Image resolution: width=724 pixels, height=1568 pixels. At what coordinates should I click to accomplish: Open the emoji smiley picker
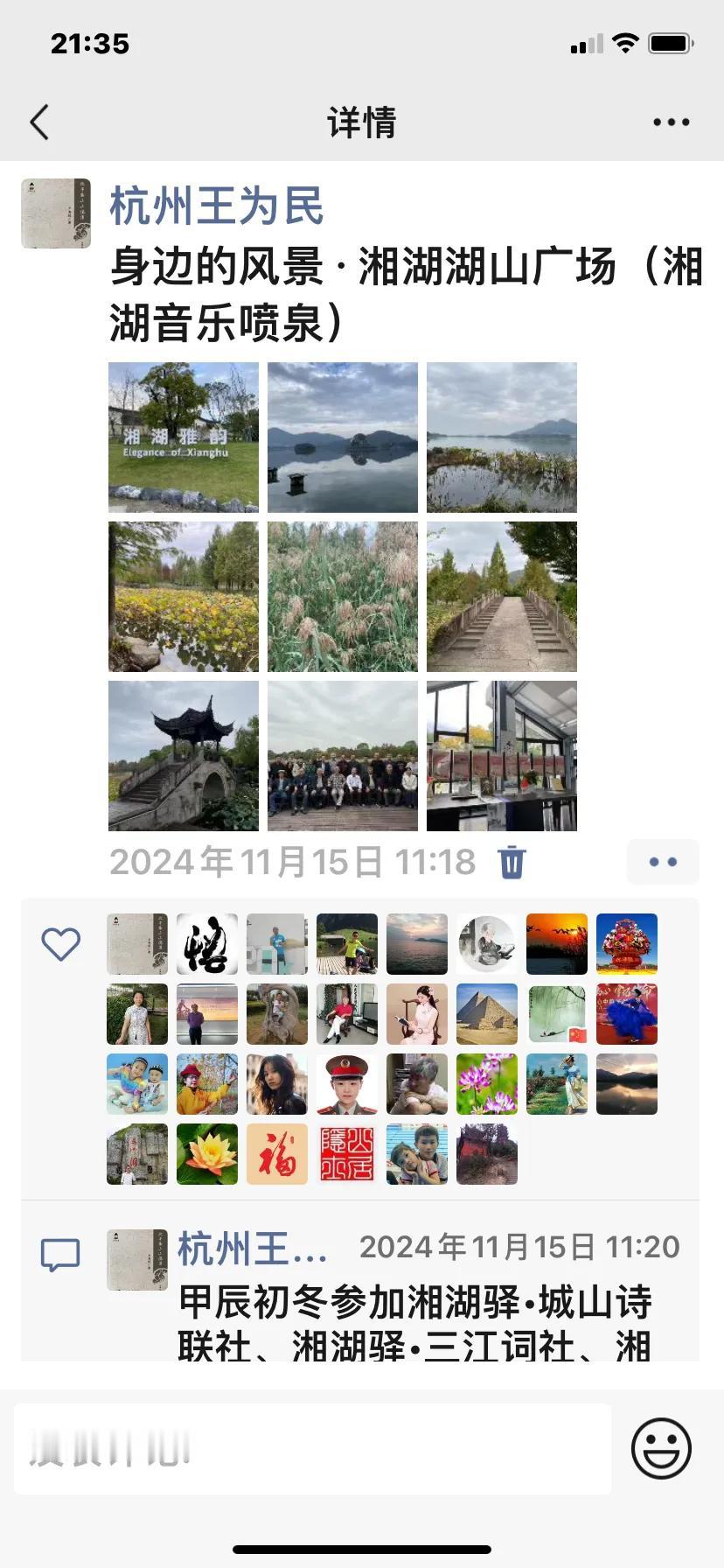coord(662,1448)
